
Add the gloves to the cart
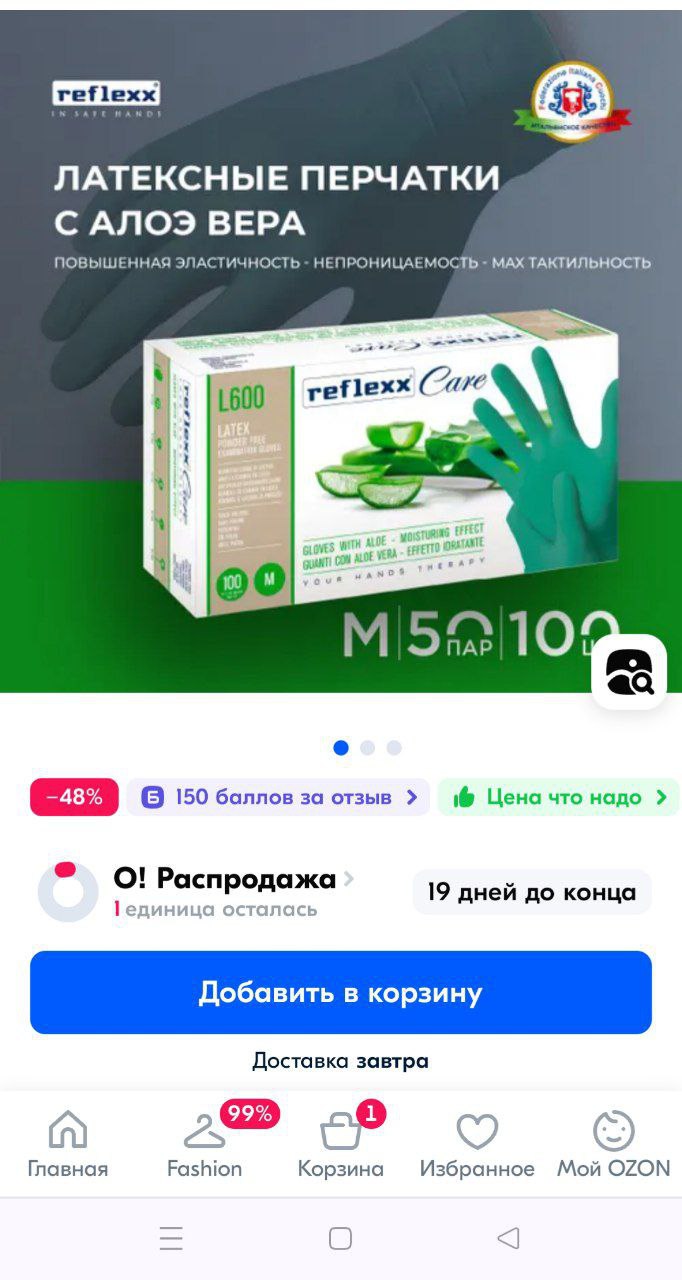(x=341, y=992)
